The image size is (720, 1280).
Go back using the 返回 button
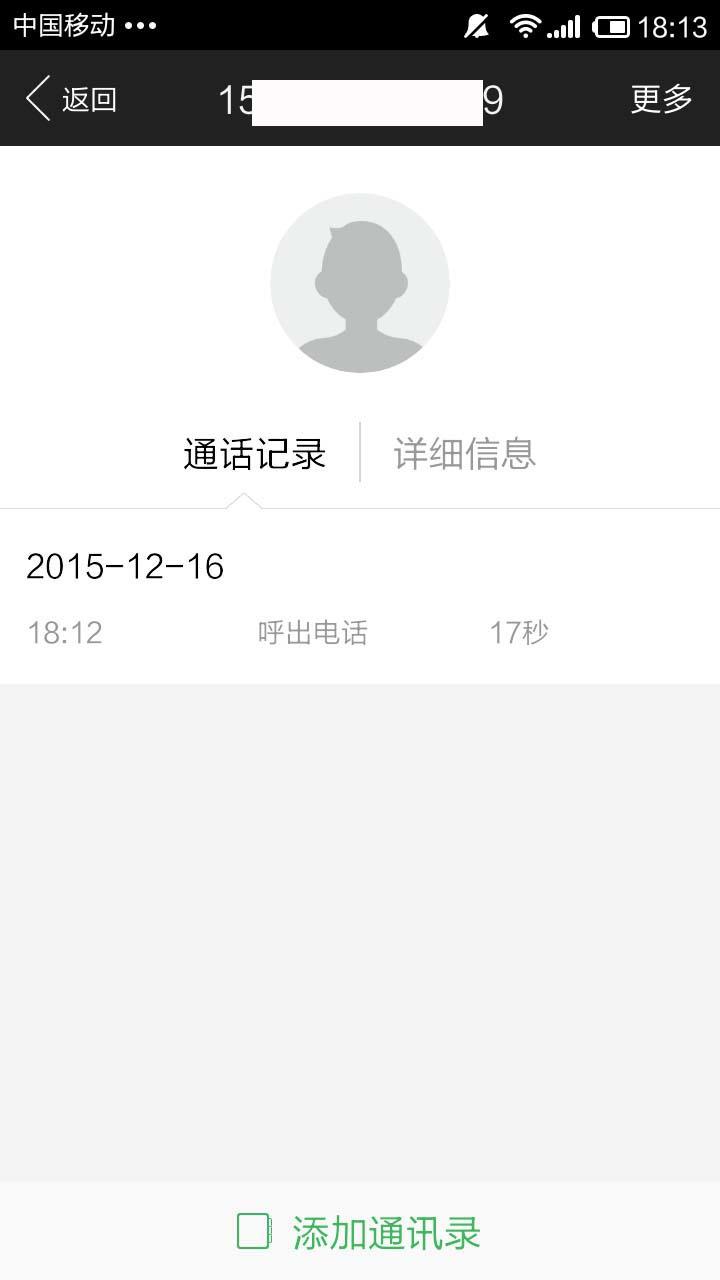[71, 99]
